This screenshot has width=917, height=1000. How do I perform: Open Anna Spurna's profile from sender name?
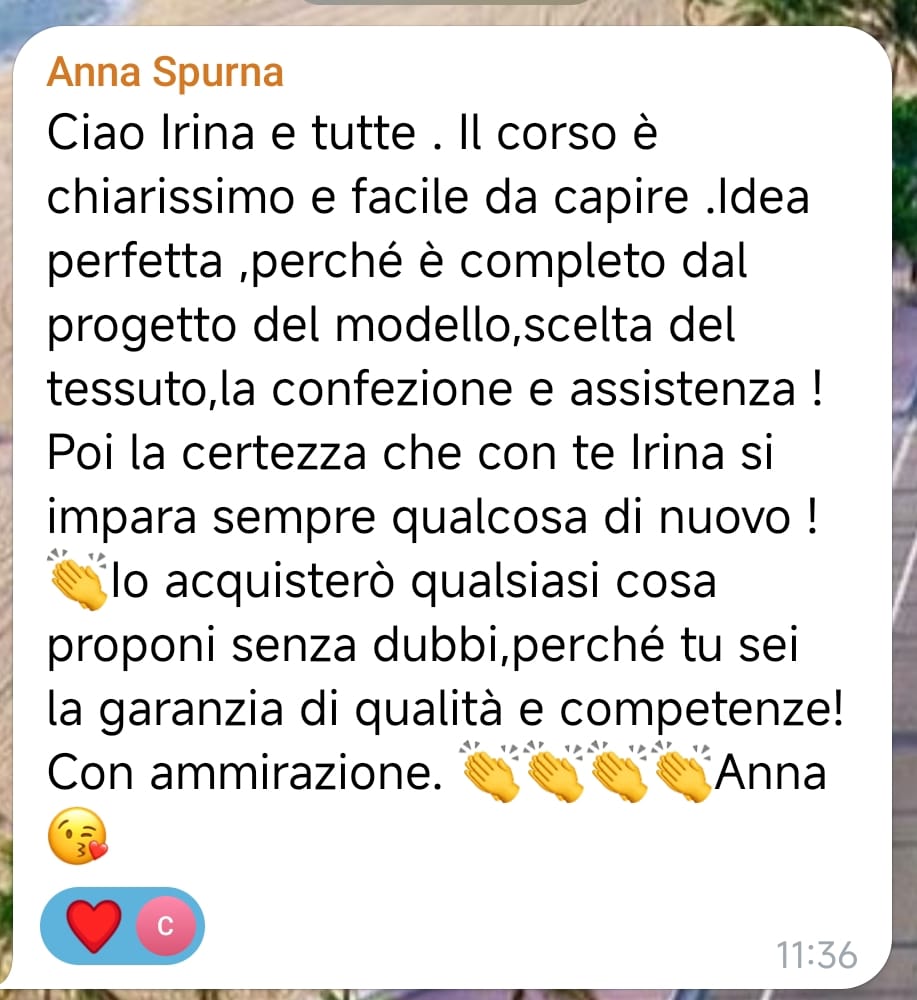[164, 72]
